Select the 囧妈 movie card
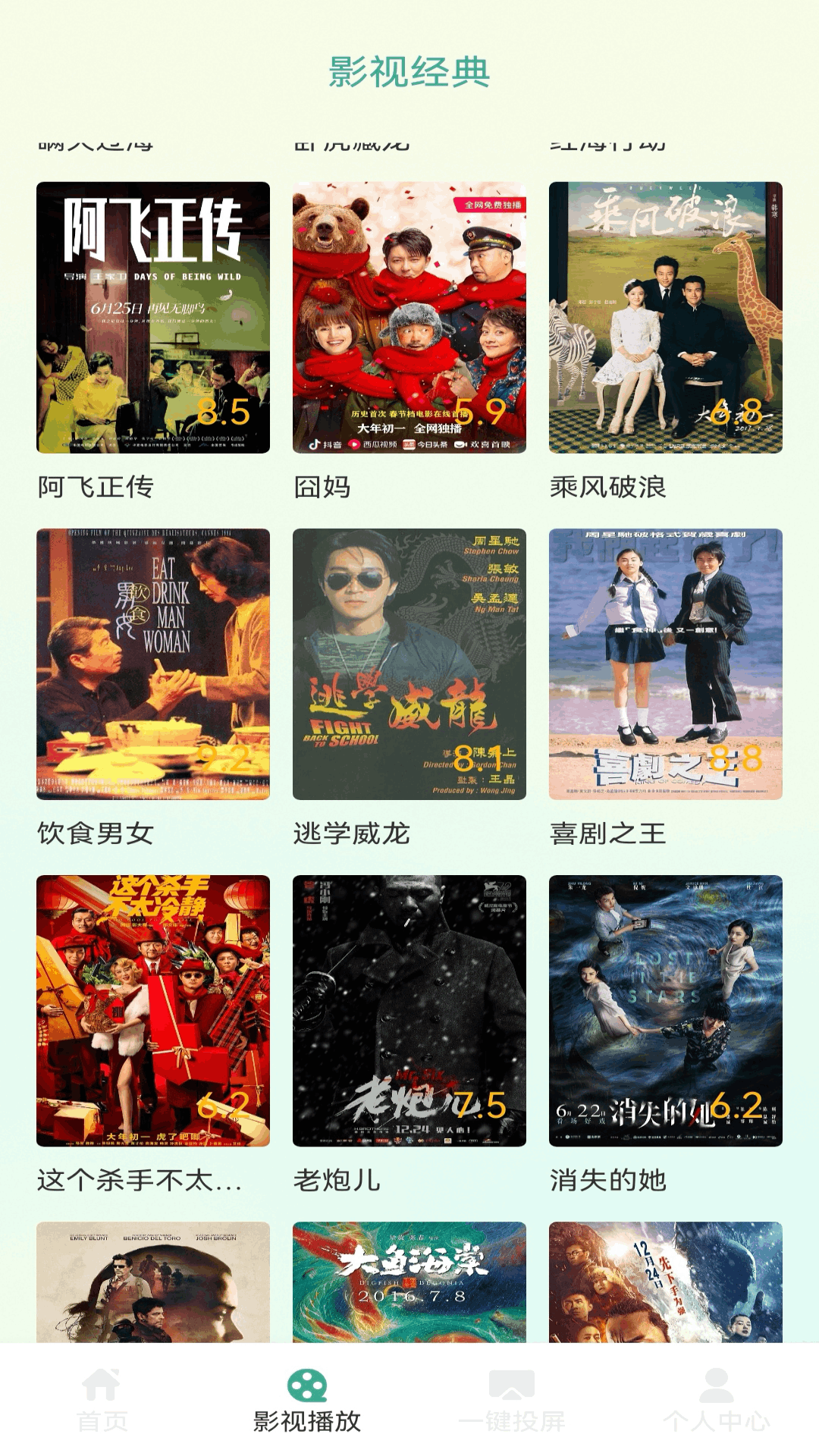Image resolution: width=819 pixels, height=1456 pixels. click(x=409, y=317)
